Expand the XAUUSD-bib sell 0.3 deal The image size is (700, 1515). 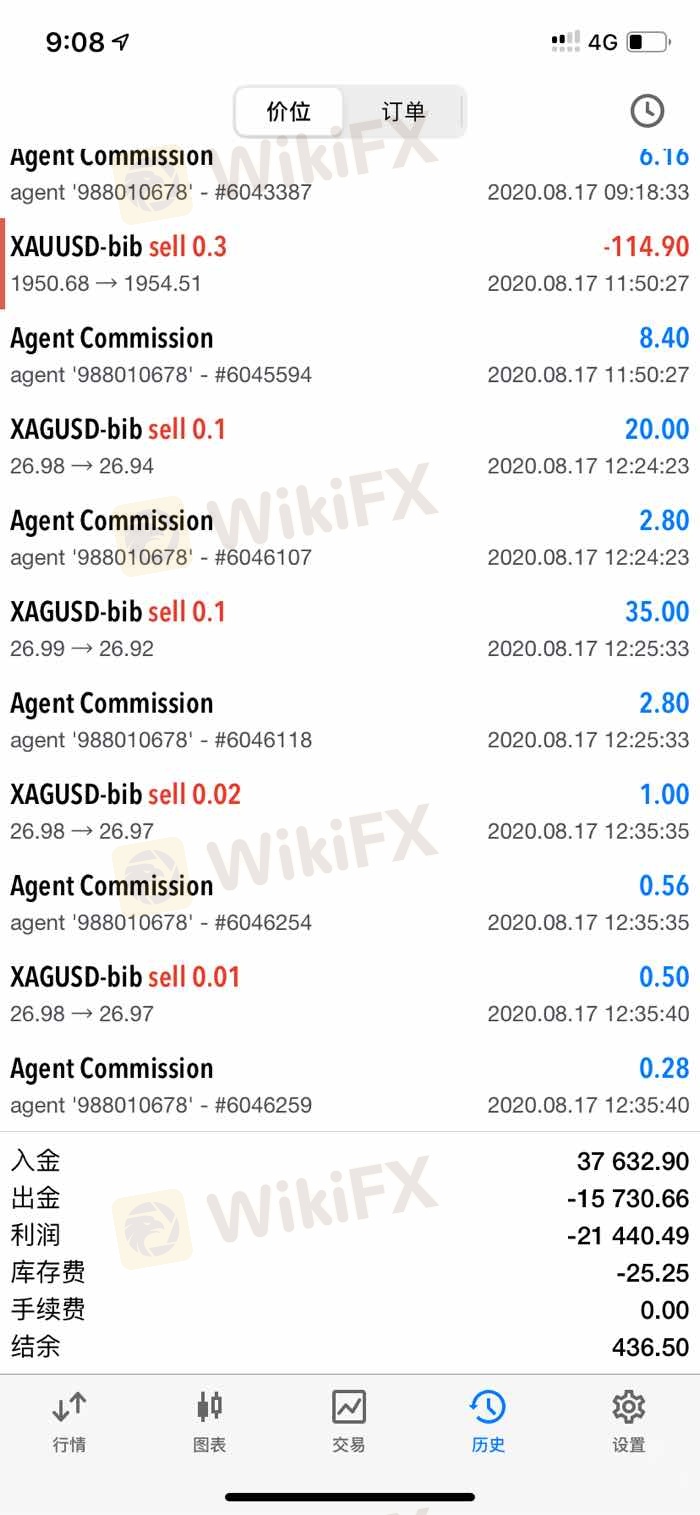[350, 264]
